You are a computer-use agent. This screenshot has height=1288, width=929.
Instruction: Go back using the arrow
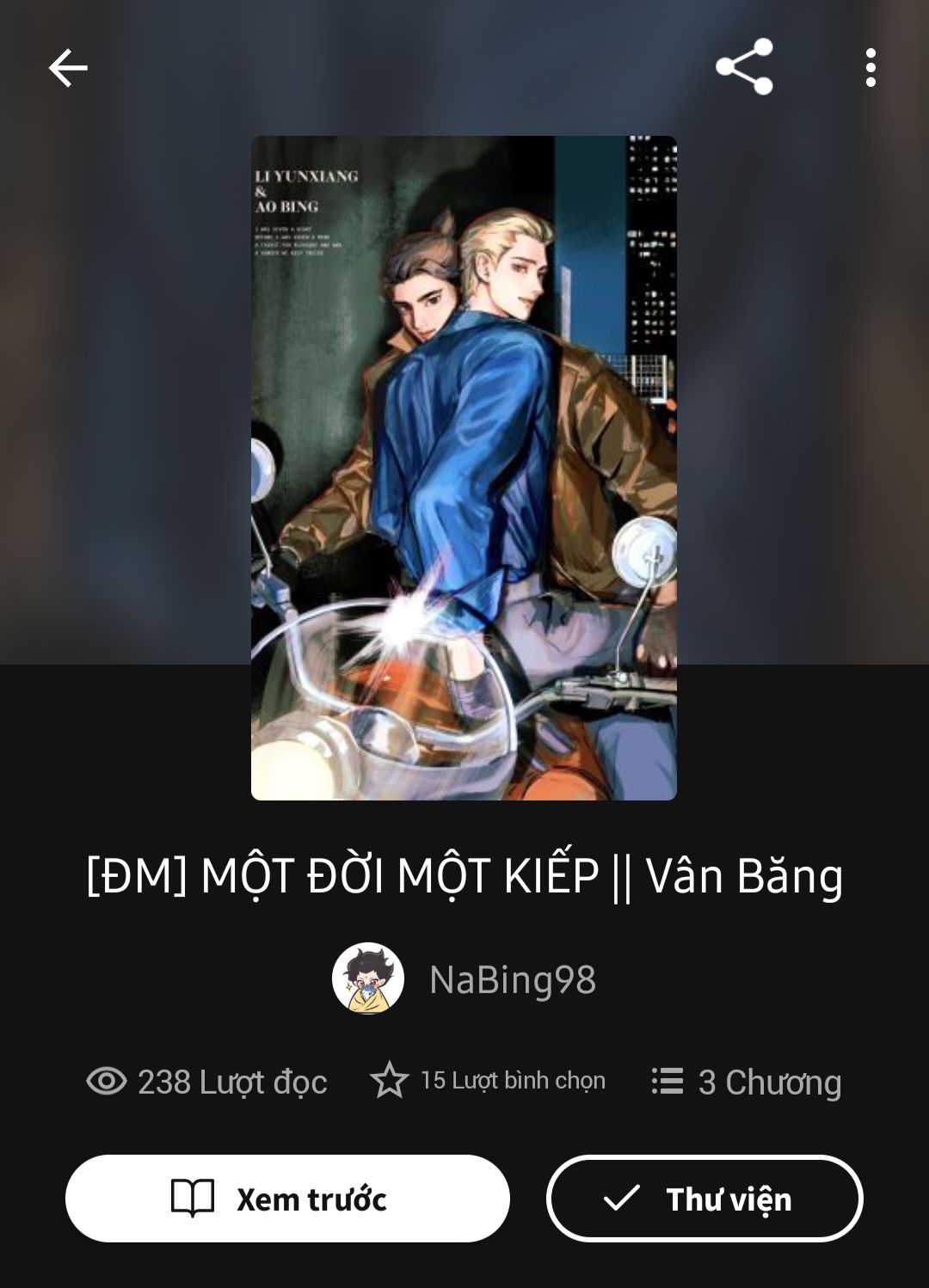[x=68, y=68]
